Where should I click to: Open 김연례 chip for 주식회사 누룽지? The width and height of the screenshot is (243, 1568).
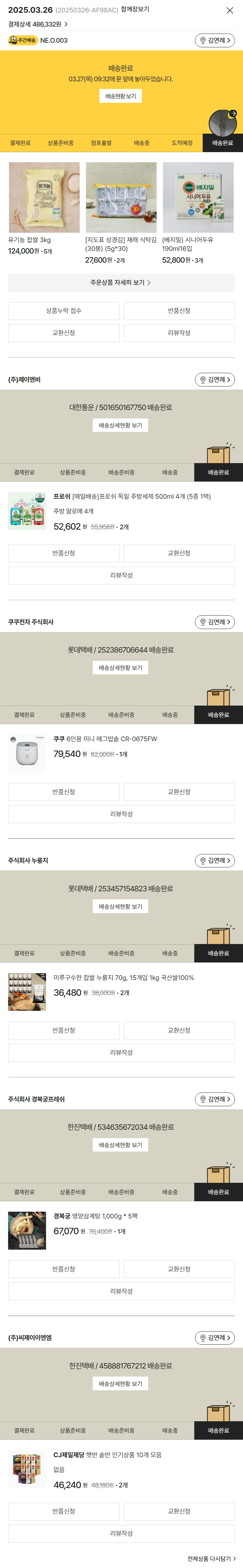pyautogui.click(x=214, y=861)
